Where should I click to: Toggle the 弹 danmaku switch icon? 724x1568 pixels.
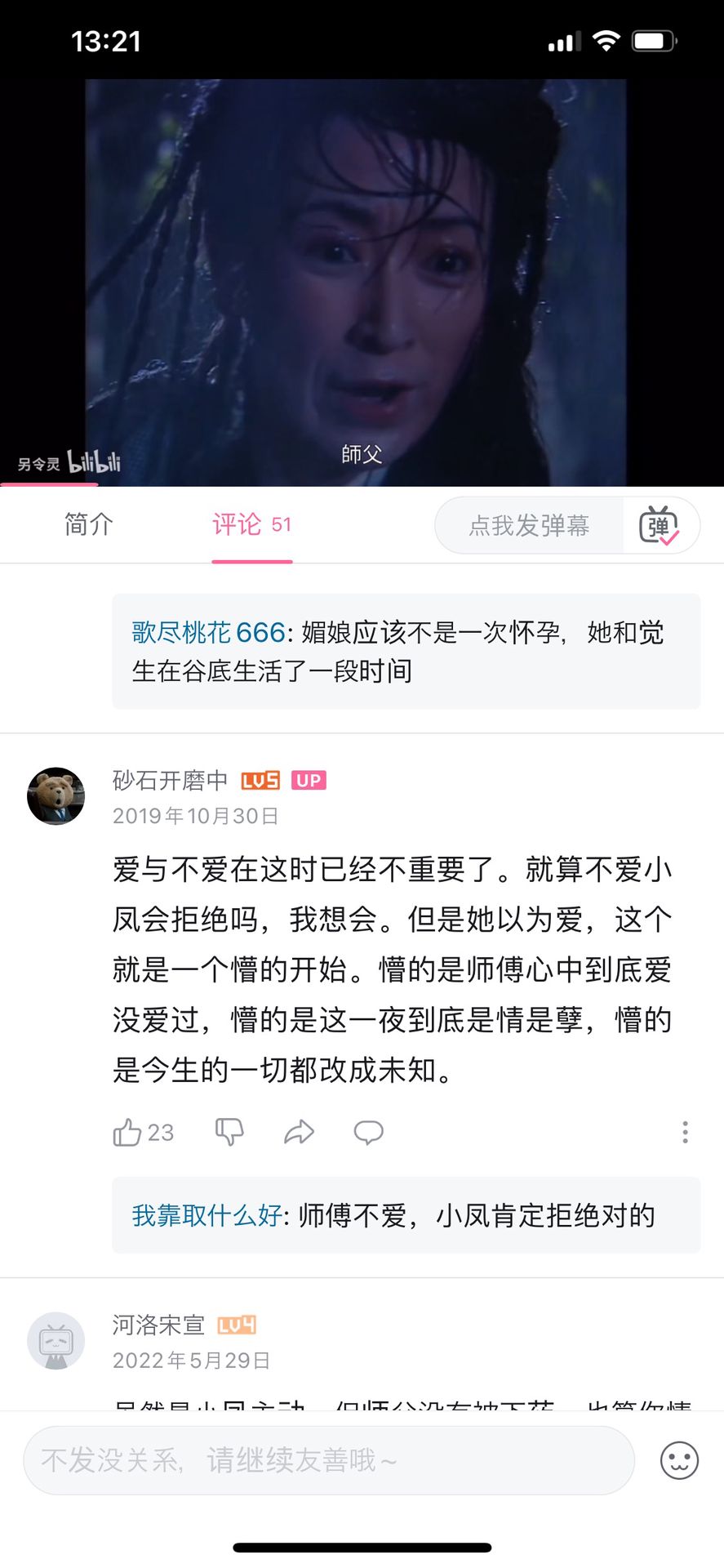(660, 525)
